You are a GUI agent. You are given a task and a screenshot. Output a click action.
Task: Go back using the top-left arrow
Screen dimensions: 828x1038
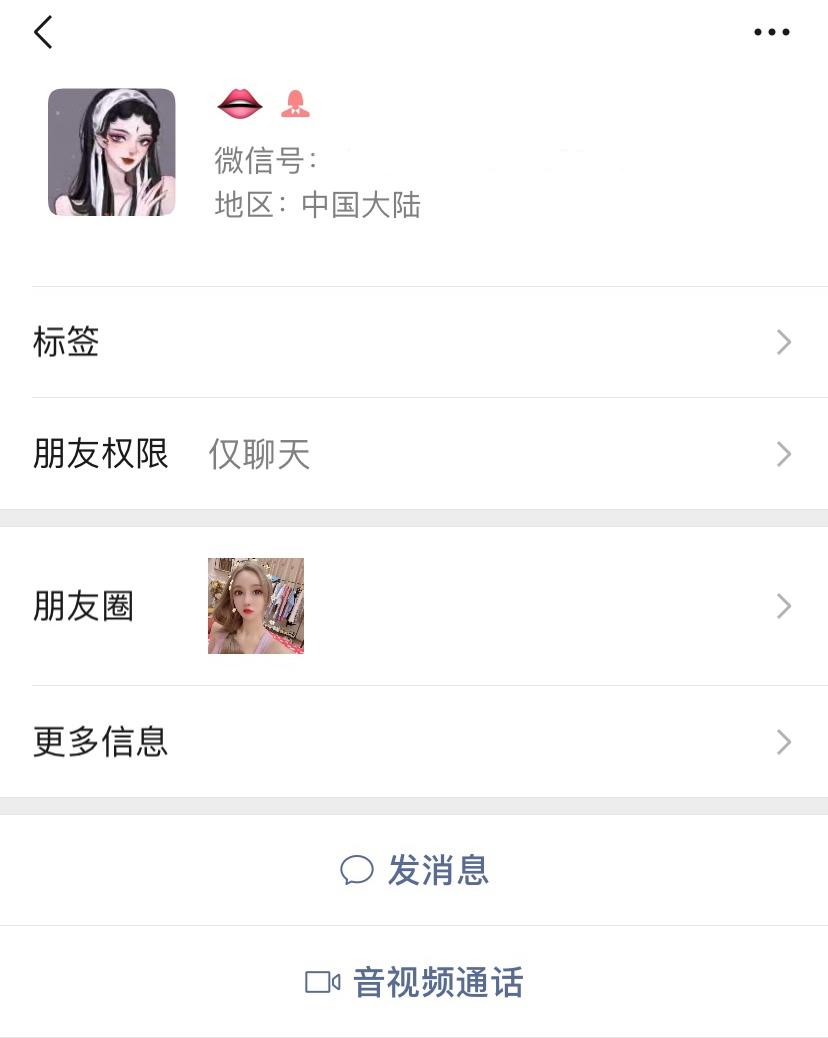point(43,32)
